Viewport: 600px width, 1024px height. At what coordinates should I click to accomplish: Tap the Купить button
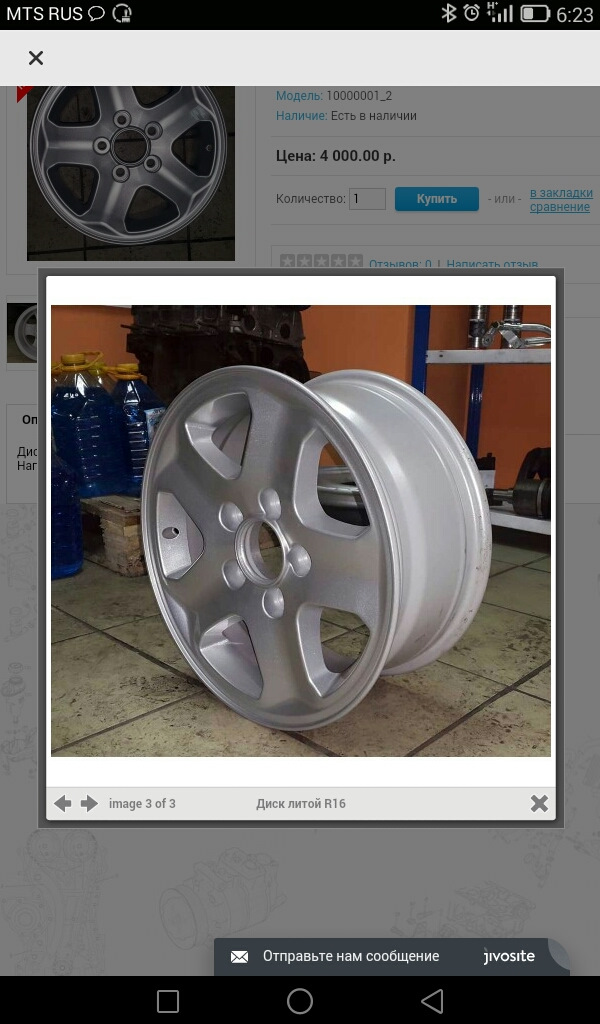436,199
